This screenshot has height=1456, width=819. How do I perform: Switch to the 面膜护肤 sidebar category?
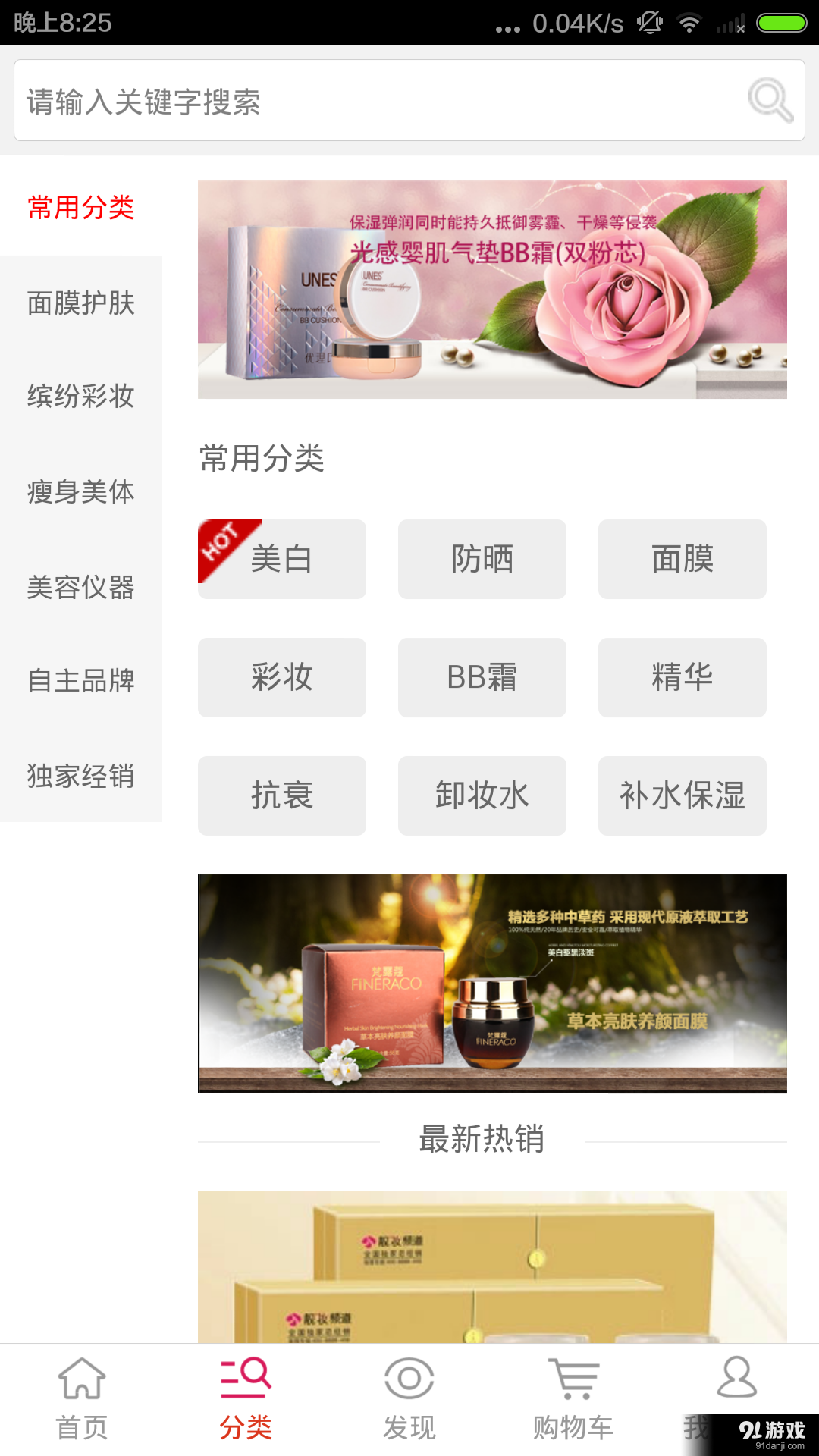tap(81, 303)
